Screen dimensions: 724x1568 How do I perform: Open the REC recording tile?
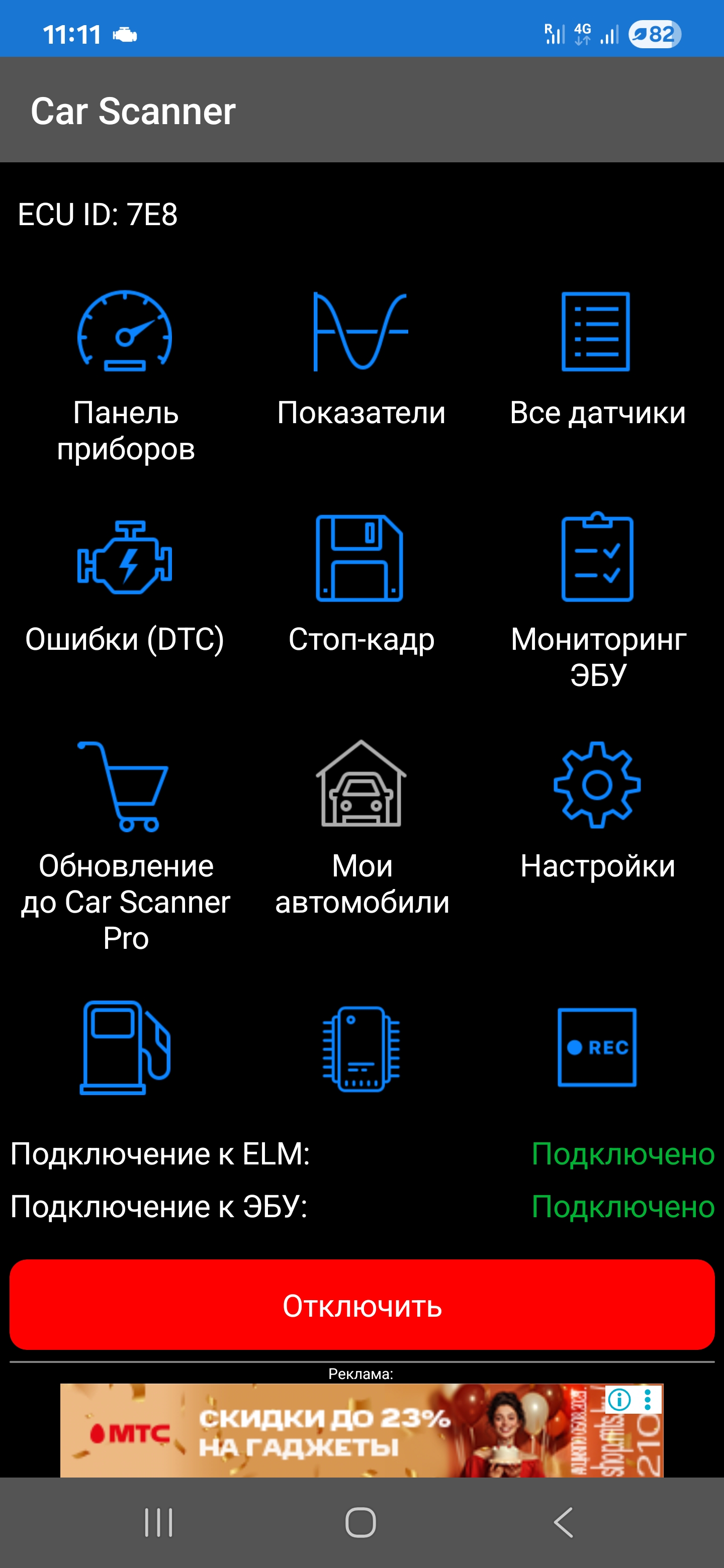[597, 1047]
